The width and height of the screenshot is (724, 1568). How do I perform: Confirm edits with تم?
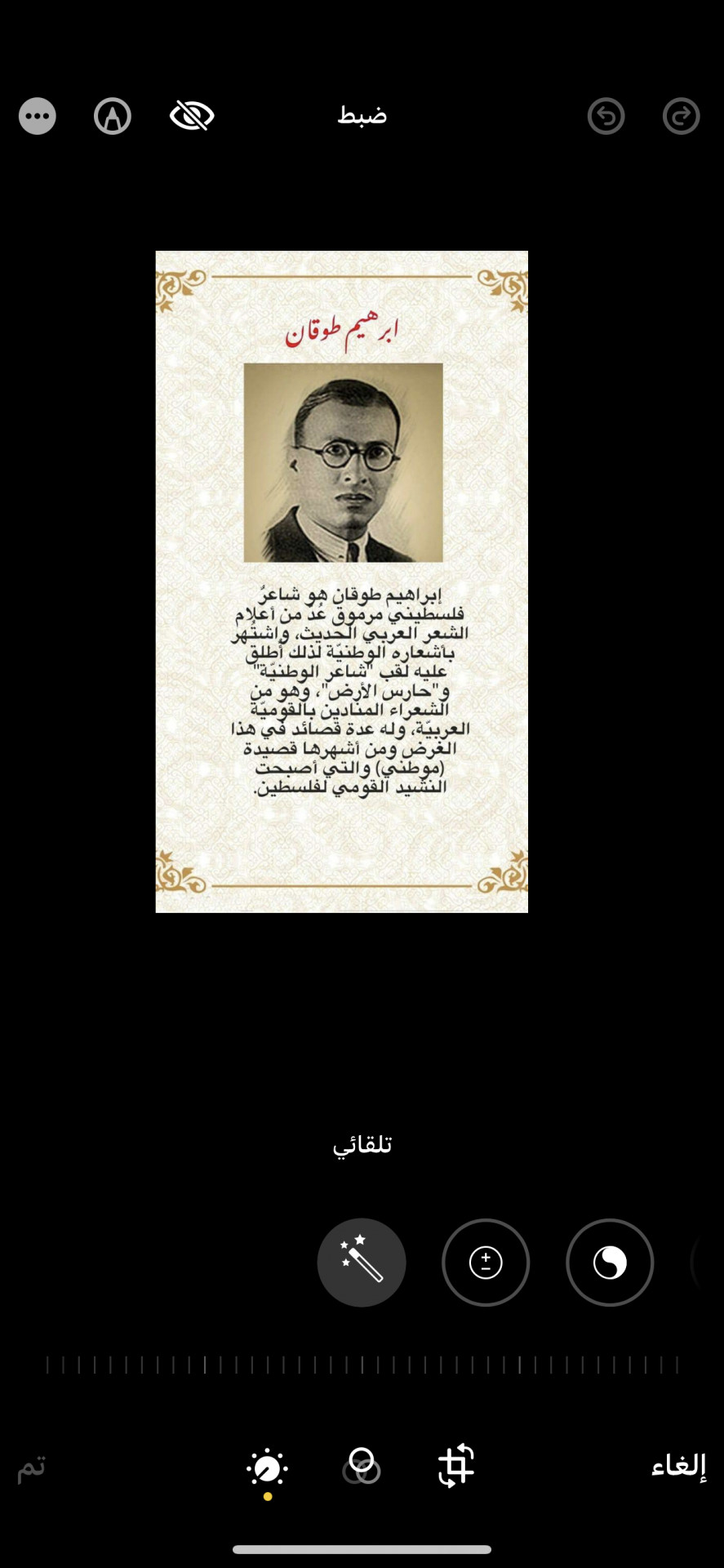pos(31,1468)
